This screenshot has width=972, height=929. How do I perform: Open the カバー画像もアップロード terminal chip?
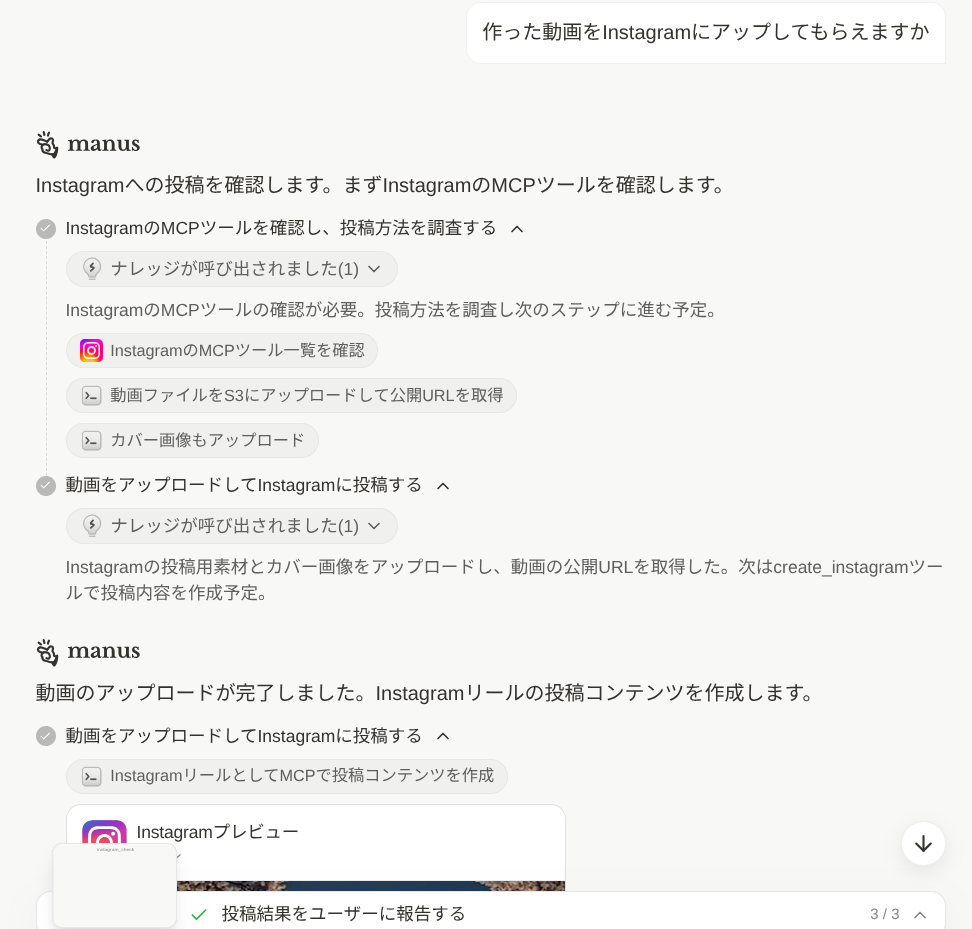(192, 441)
